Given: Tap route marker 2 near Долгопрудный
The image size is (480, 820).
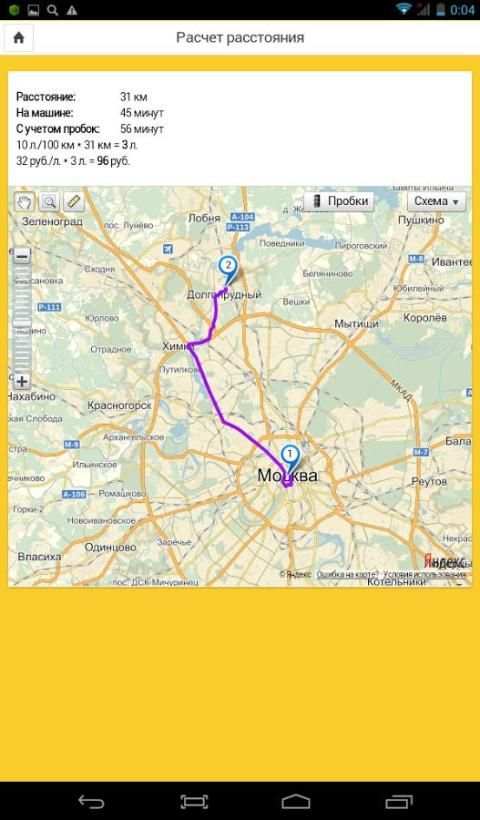Looking at the screenshot, I should tap(227, 268).
